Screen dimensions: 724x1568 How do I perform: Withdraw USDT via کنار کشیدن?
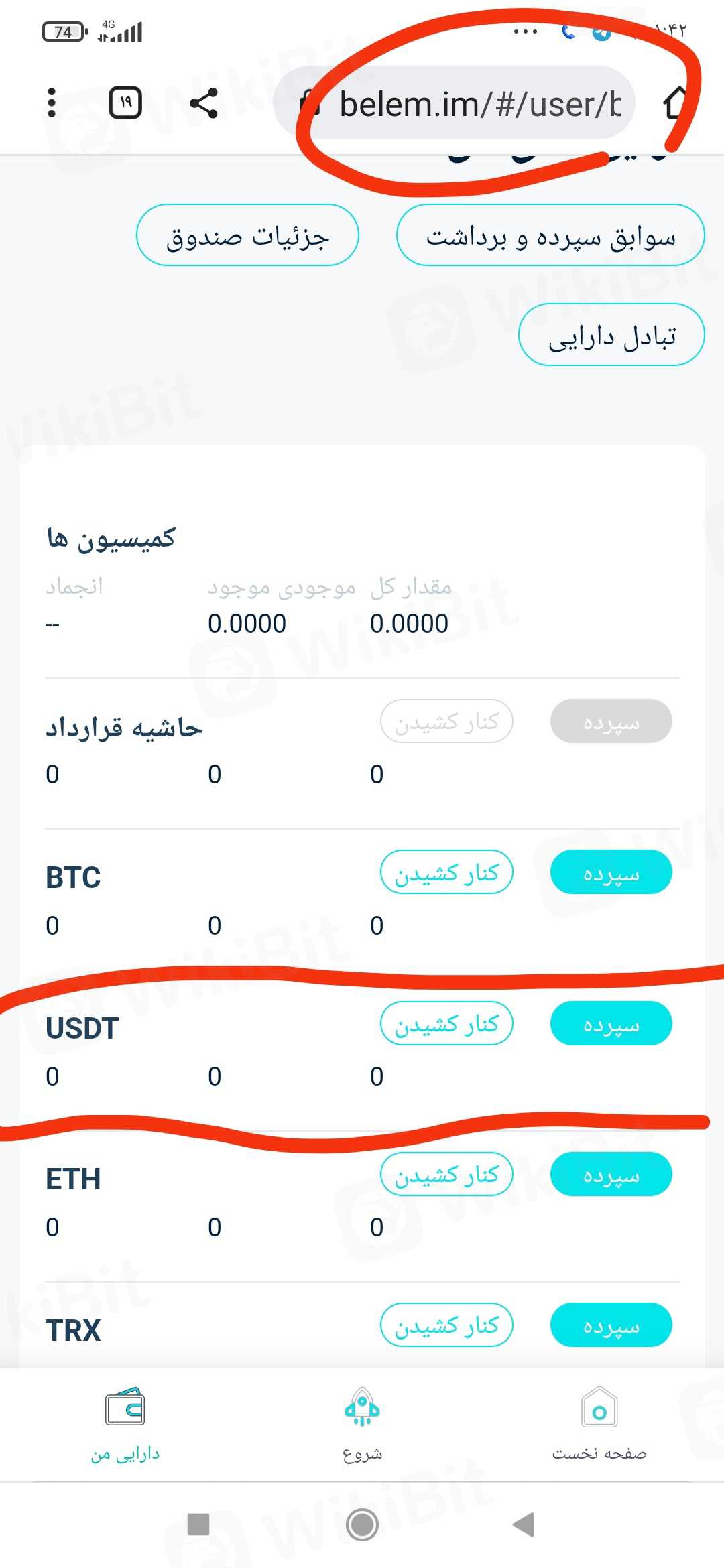(446, 1023)
